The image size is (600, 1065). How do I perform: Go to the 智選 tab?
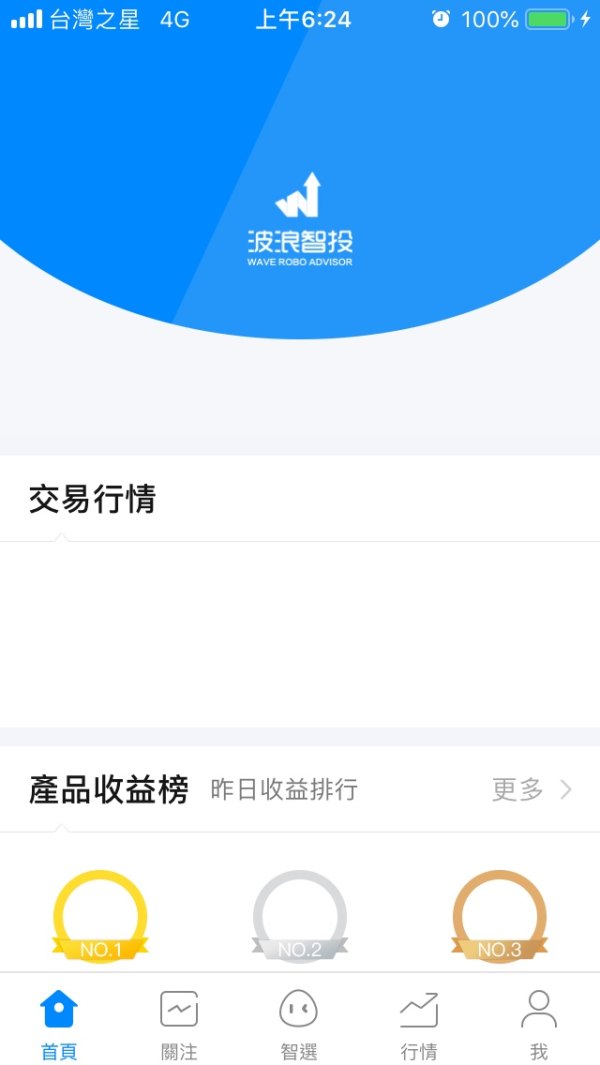pyautogui.click(x=299, y=1022)
